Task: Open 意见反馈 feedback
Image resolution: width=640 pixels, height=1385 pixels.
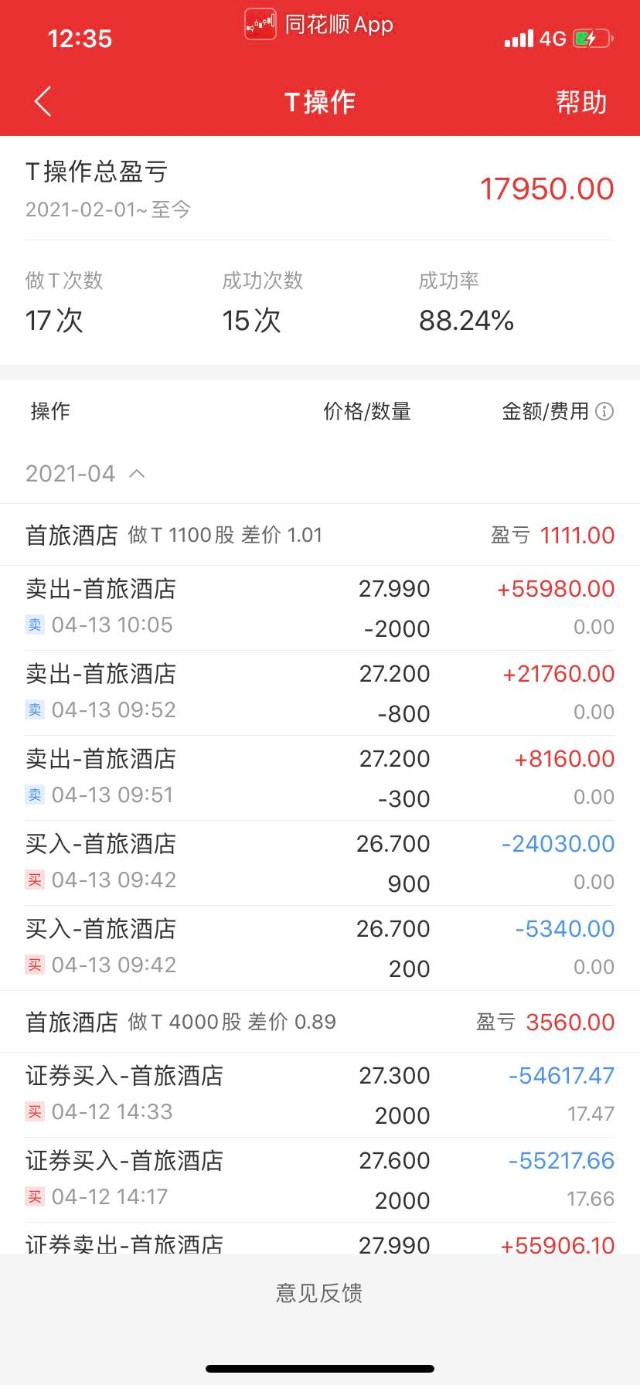Action: (319, 1293)
